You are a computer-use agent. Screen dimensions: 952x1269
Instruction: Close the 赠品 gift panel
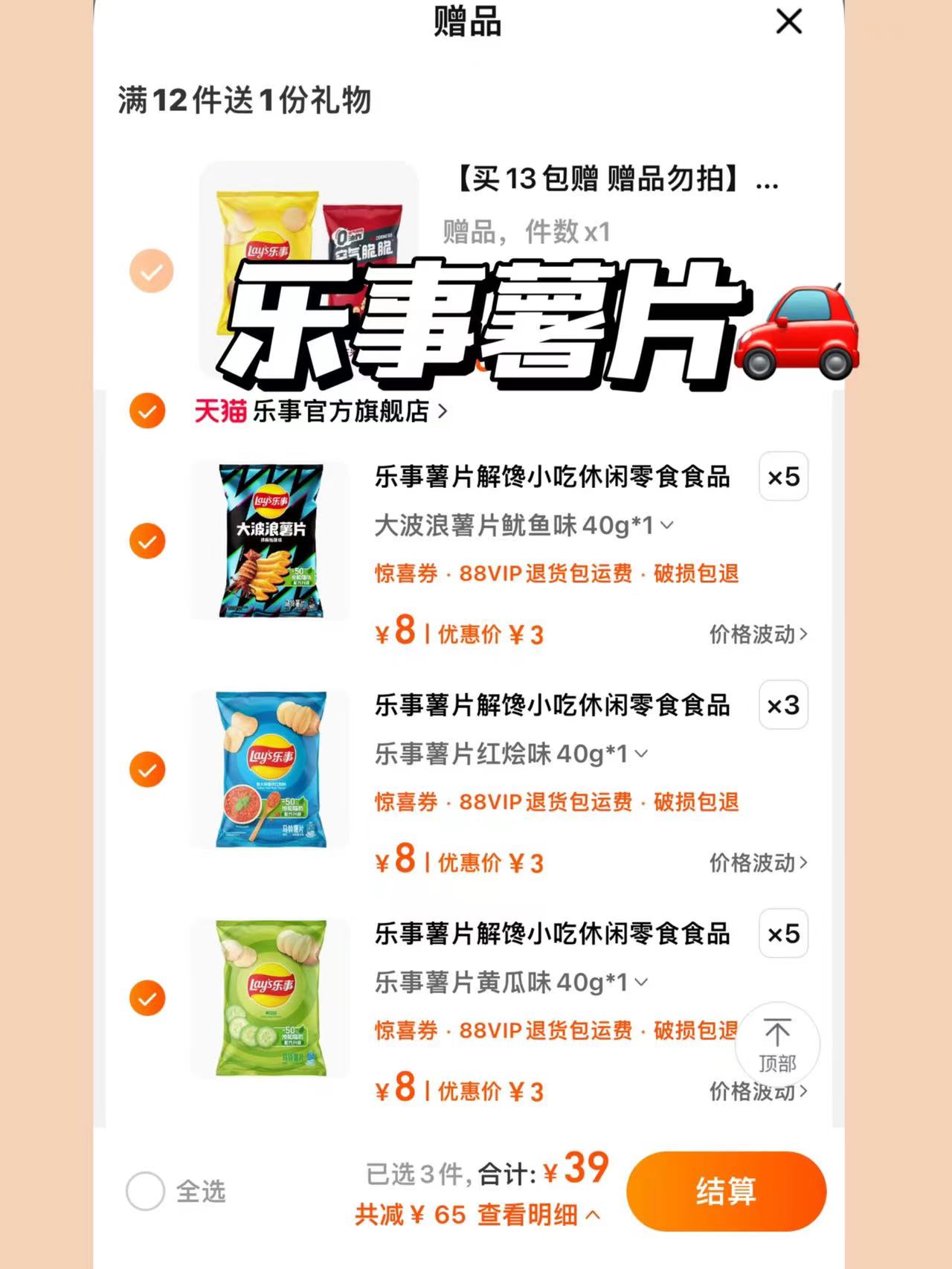(788, 23)
